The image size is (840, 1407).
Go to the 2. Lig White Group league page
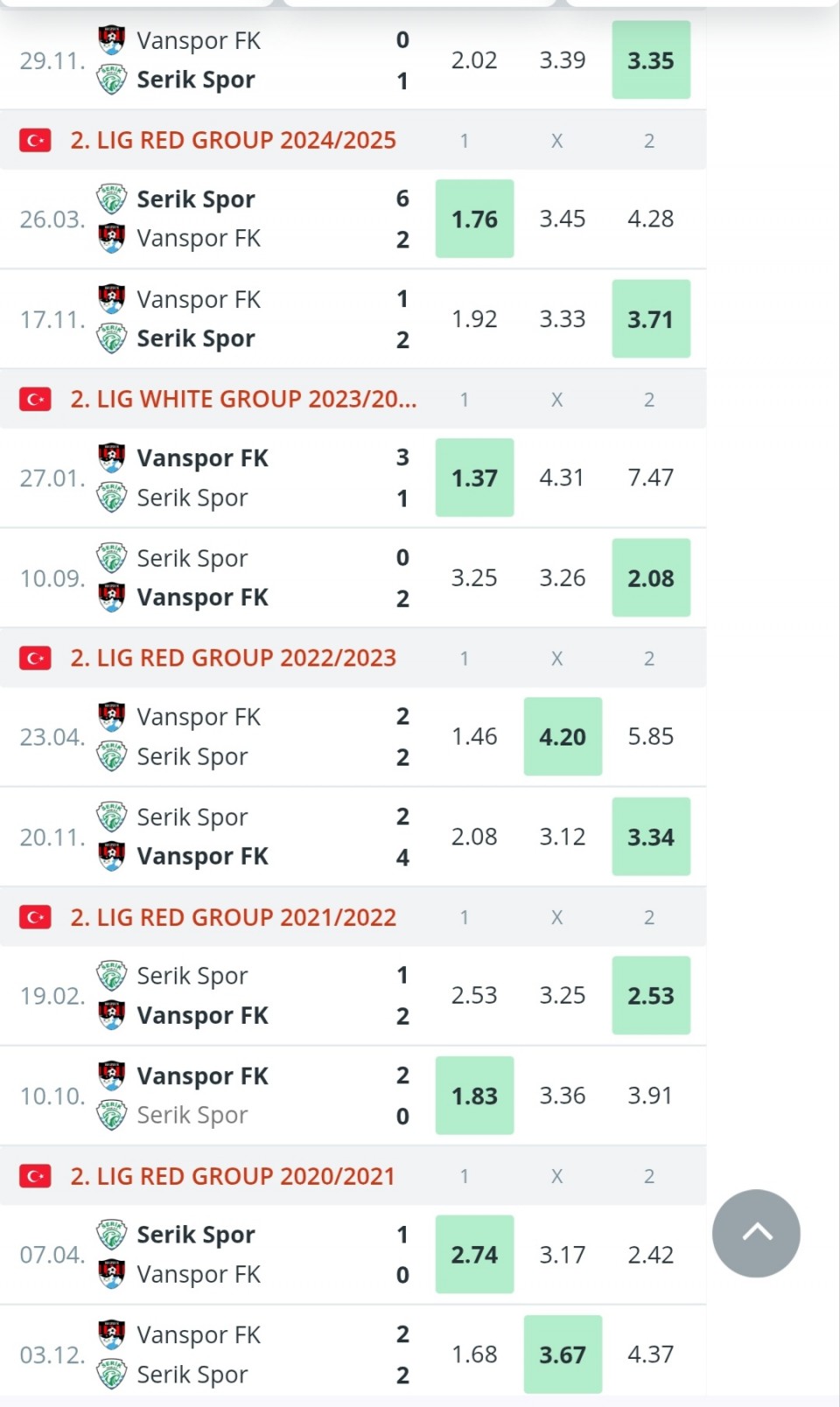243,399
